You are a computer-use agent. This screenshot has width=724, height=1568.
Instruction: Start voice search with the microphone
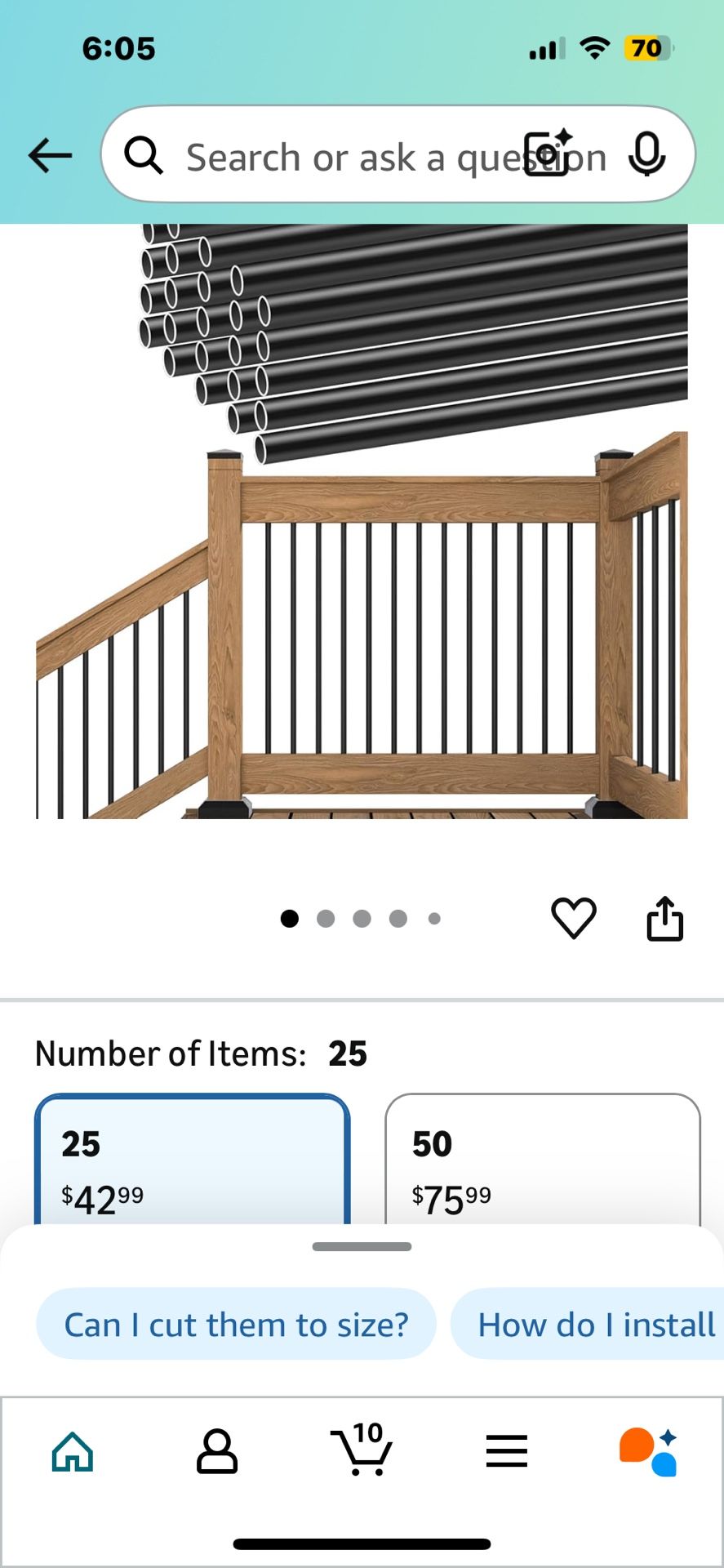646,154
